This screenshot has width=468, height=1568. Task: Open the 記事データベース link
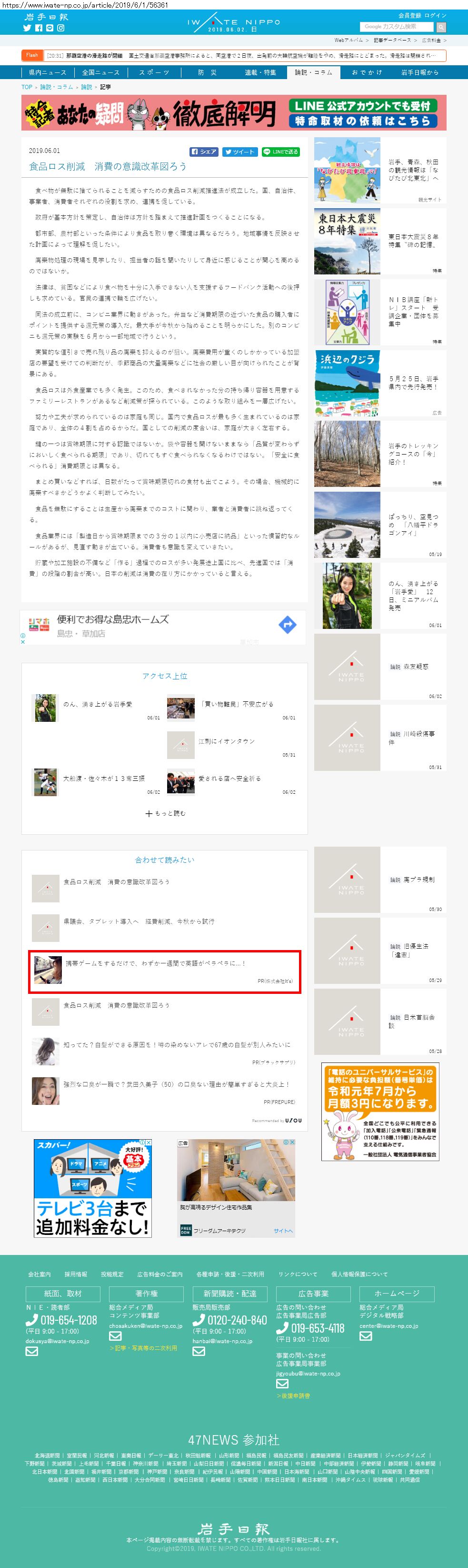(392, 40)
